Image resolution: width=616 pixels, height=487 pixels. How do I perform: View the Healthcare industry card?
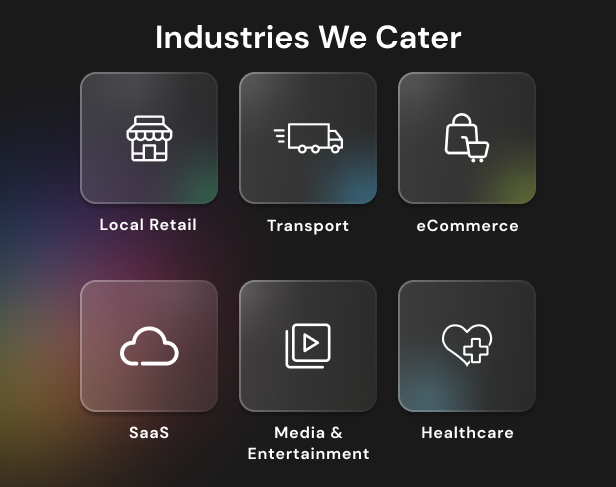pos(467,346)
